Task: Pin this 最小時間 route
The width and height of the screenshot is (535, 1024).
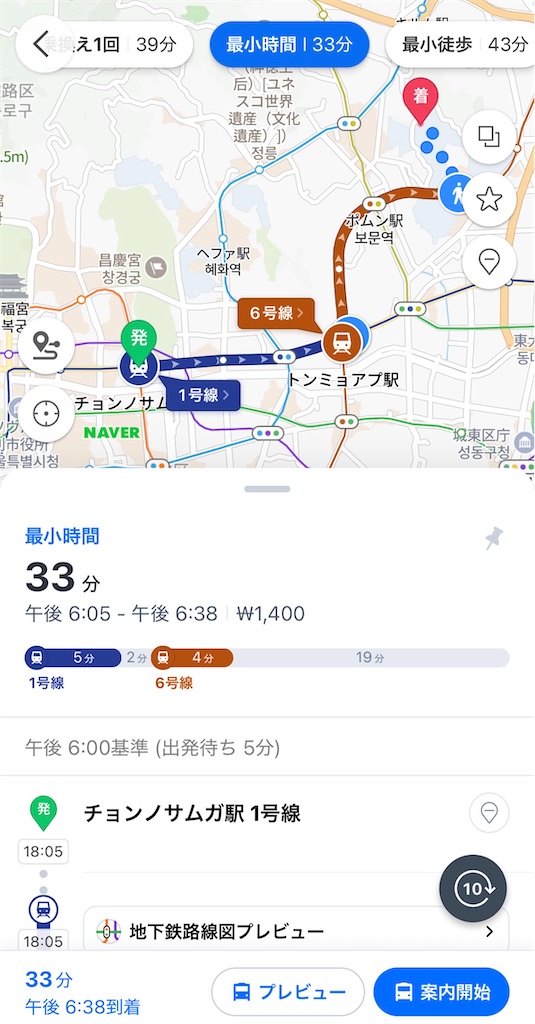Action: [x=494, y=539]
